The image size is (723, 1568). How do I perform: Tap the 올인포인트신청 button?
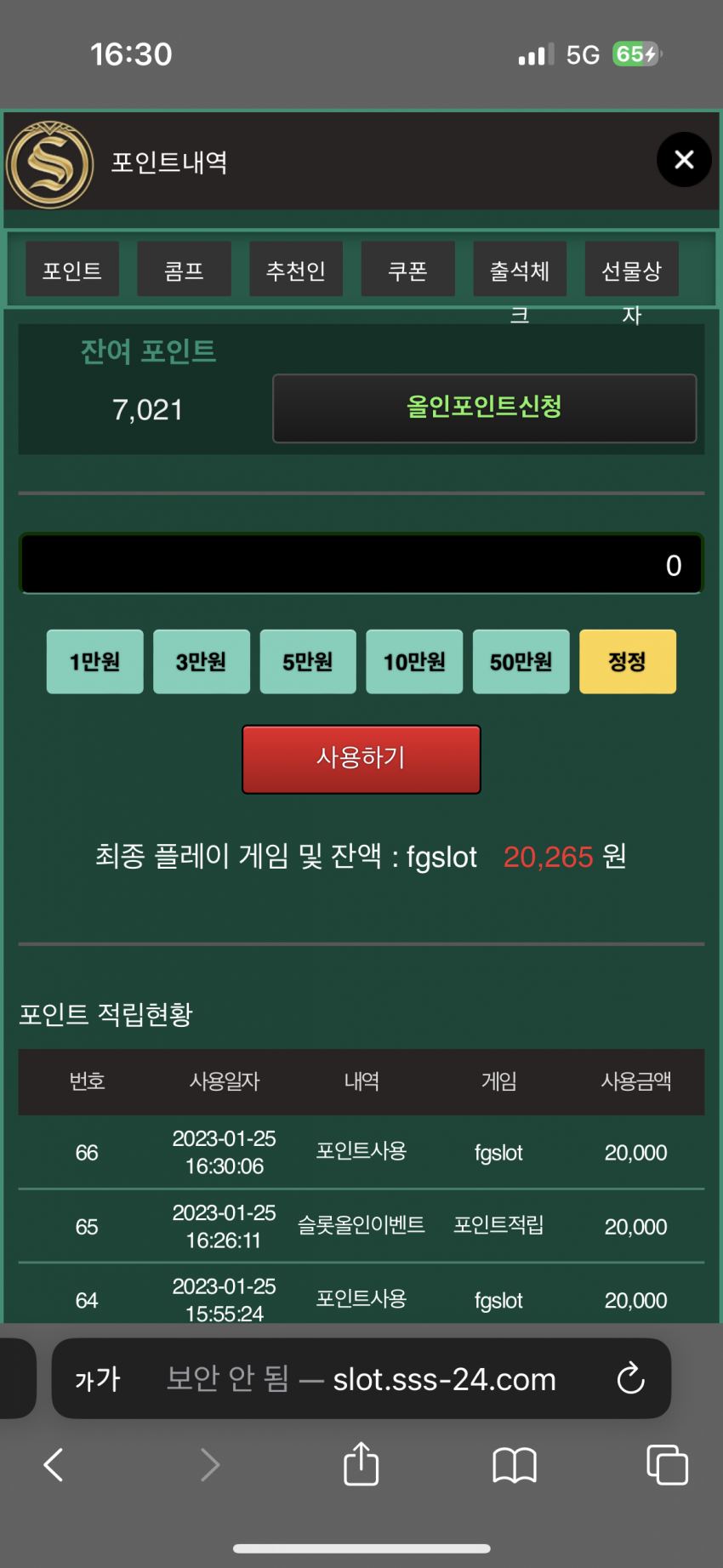(484, 408)
